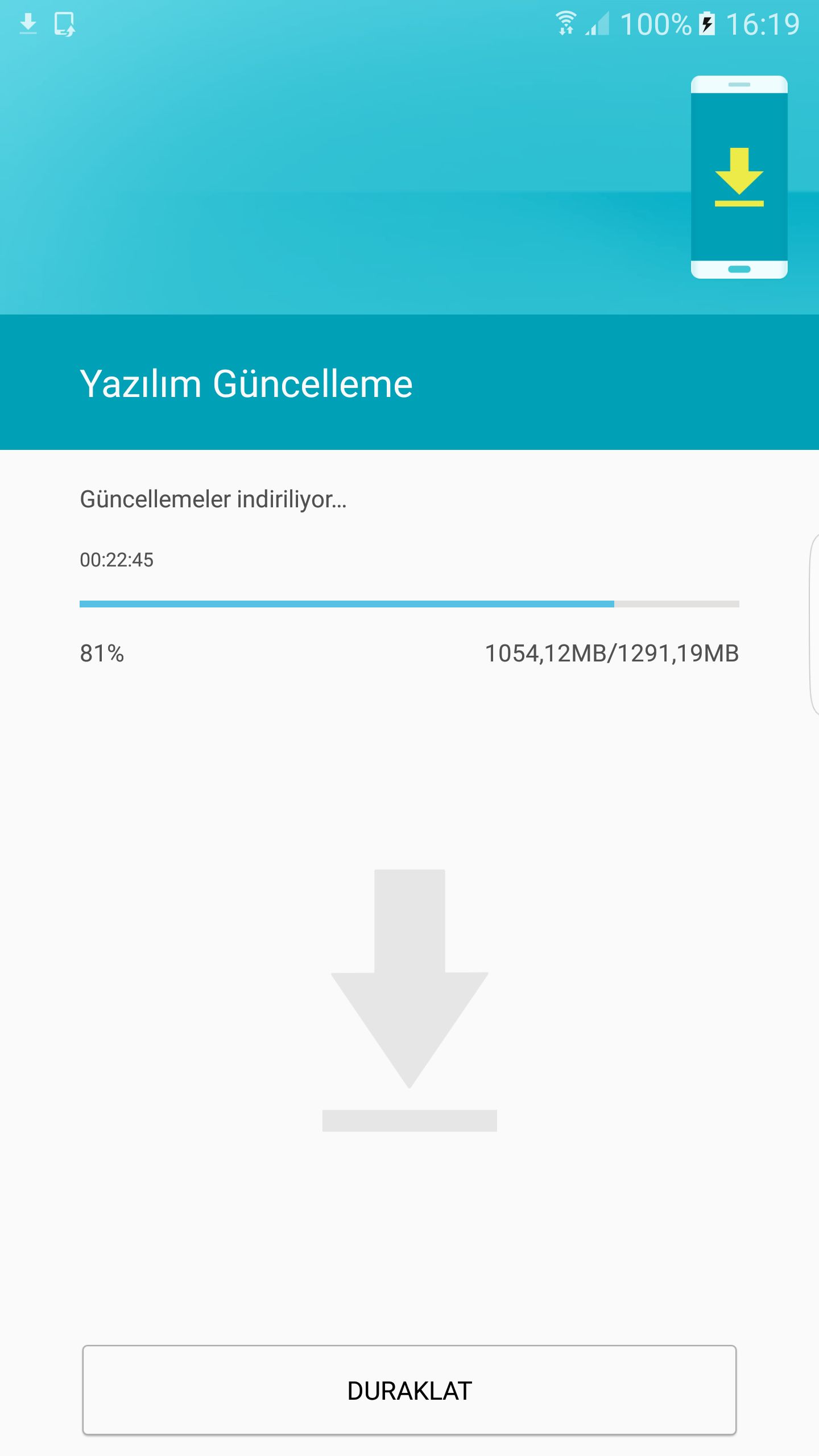Pause the download with DURAKLAT
Viewport: 819px width, 1456px height.
tap(409, 1390)
